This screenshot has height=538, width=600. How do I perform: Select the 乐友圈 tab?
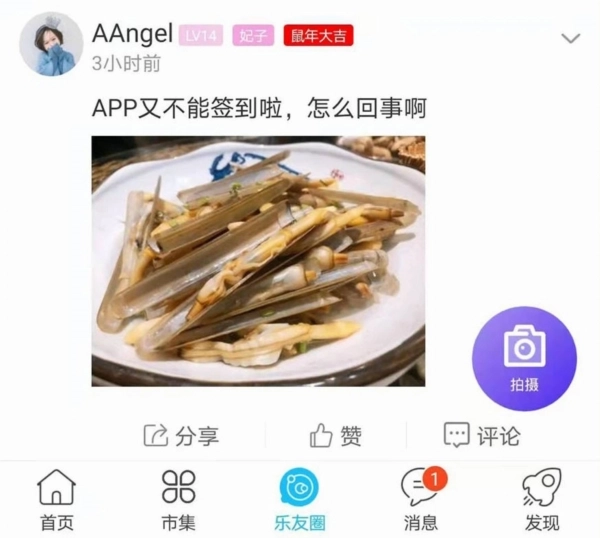[299, 500]
